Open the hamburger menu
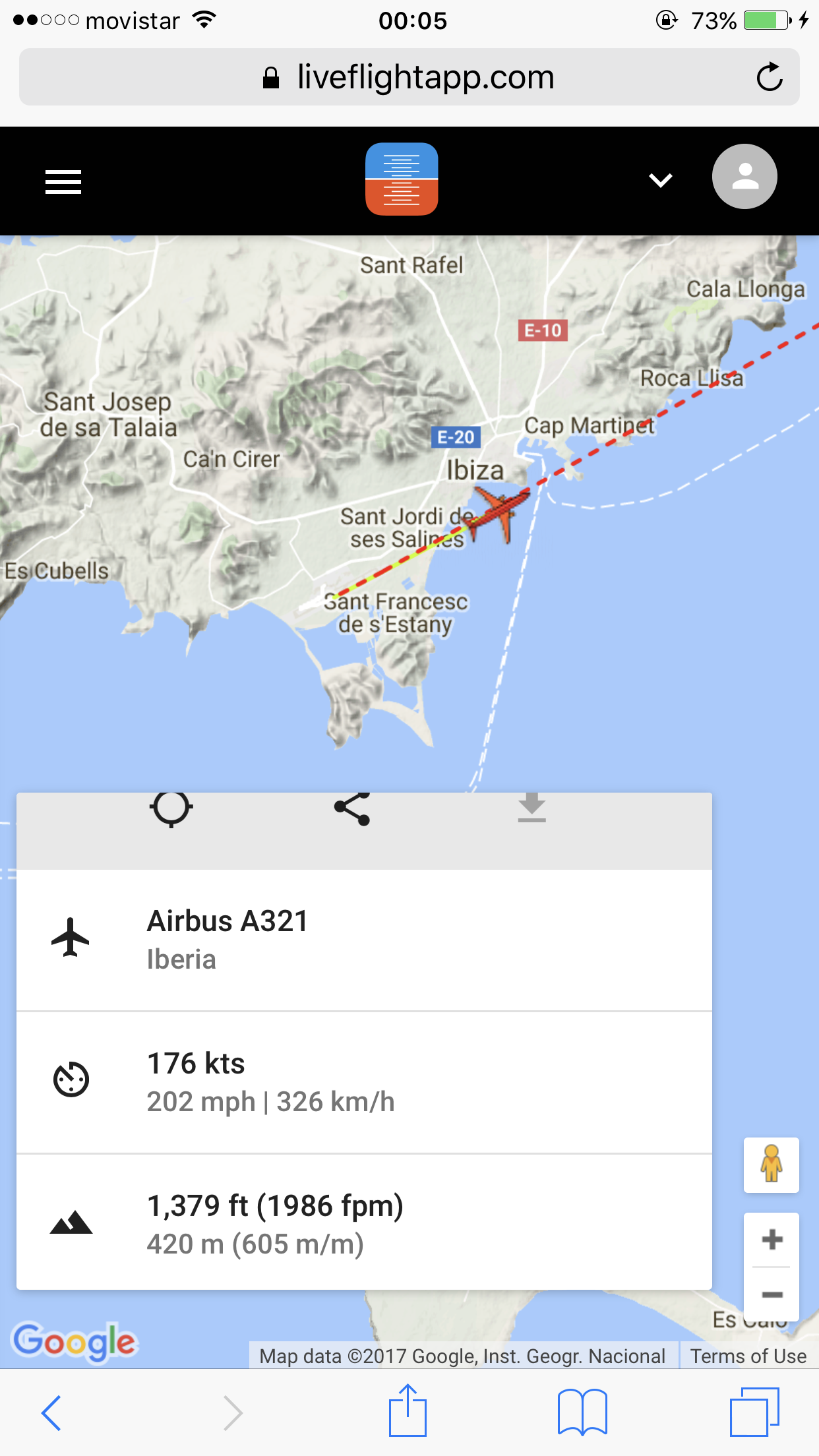This screenshot has height=1456, width=819. 63,181
